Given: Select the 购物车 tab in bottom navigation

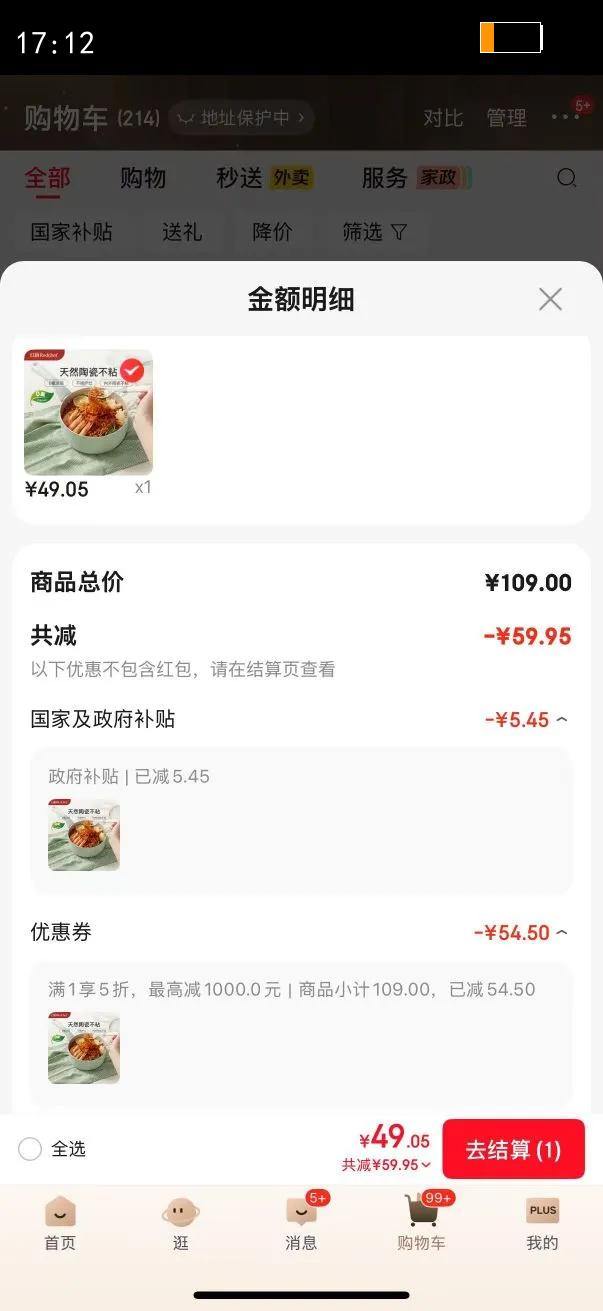Looking at the screenshot, I should [421, 1224].
